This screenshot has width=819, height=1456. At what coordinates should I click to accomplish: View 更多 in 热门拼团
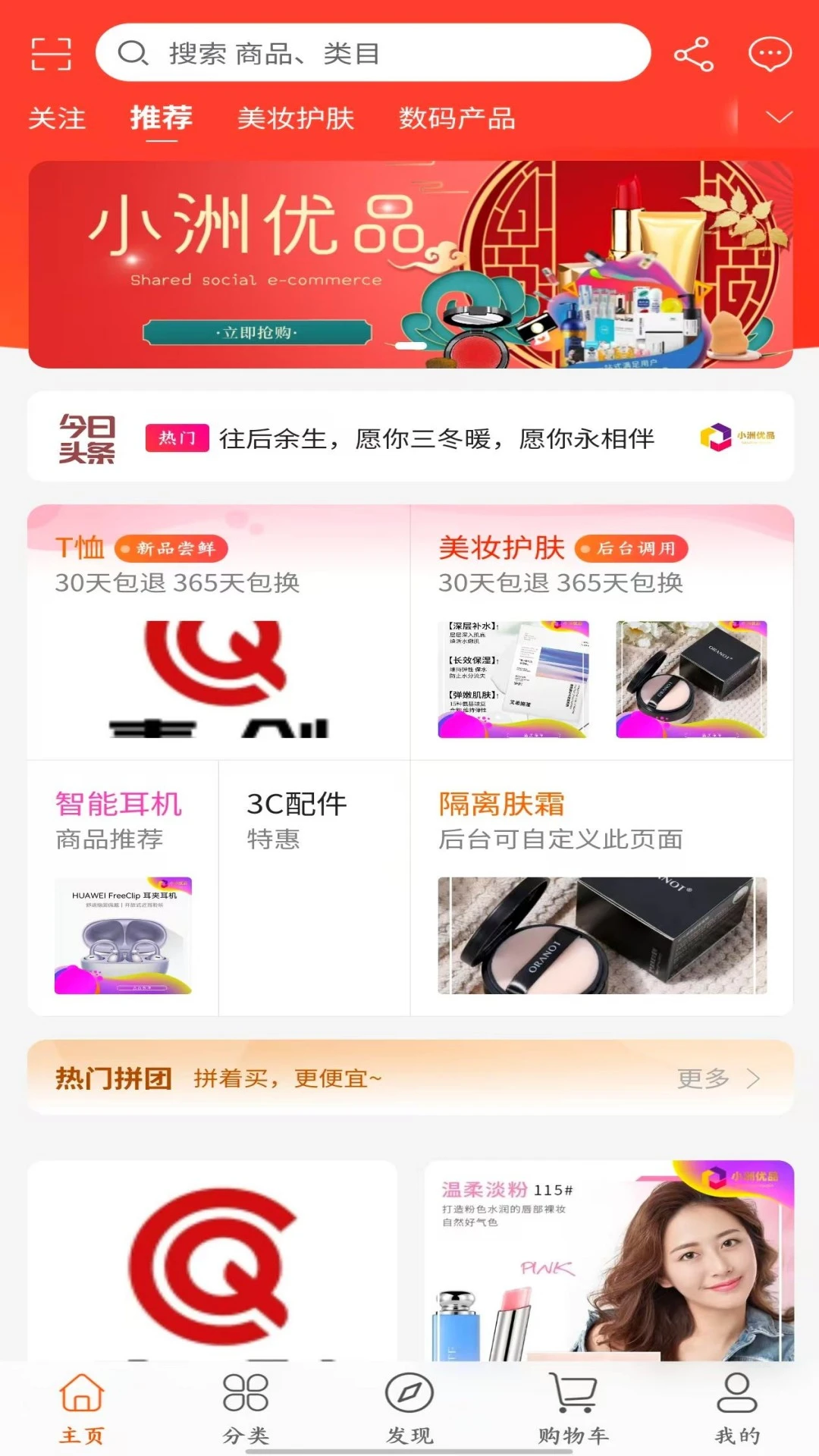tap(717, 1078)
